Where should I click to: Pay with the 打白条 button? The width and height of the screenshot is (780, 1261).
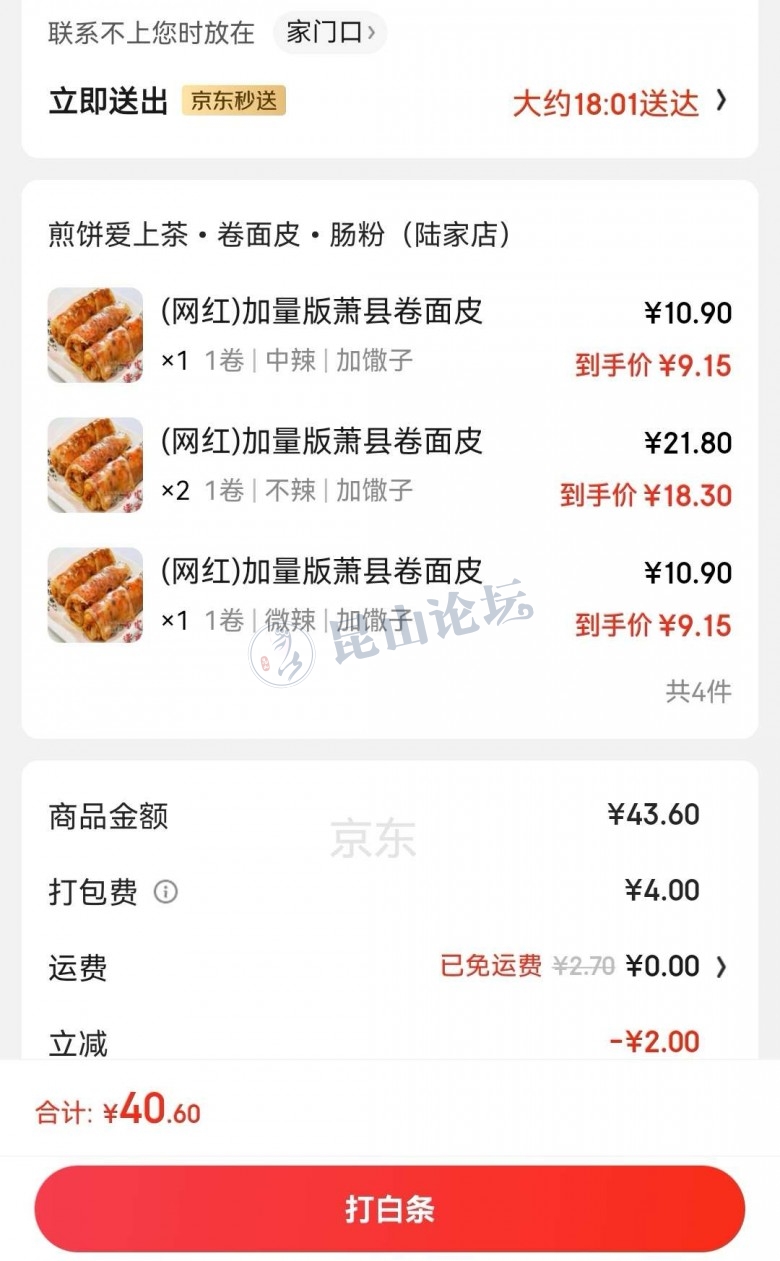(x=390, y=1208)
